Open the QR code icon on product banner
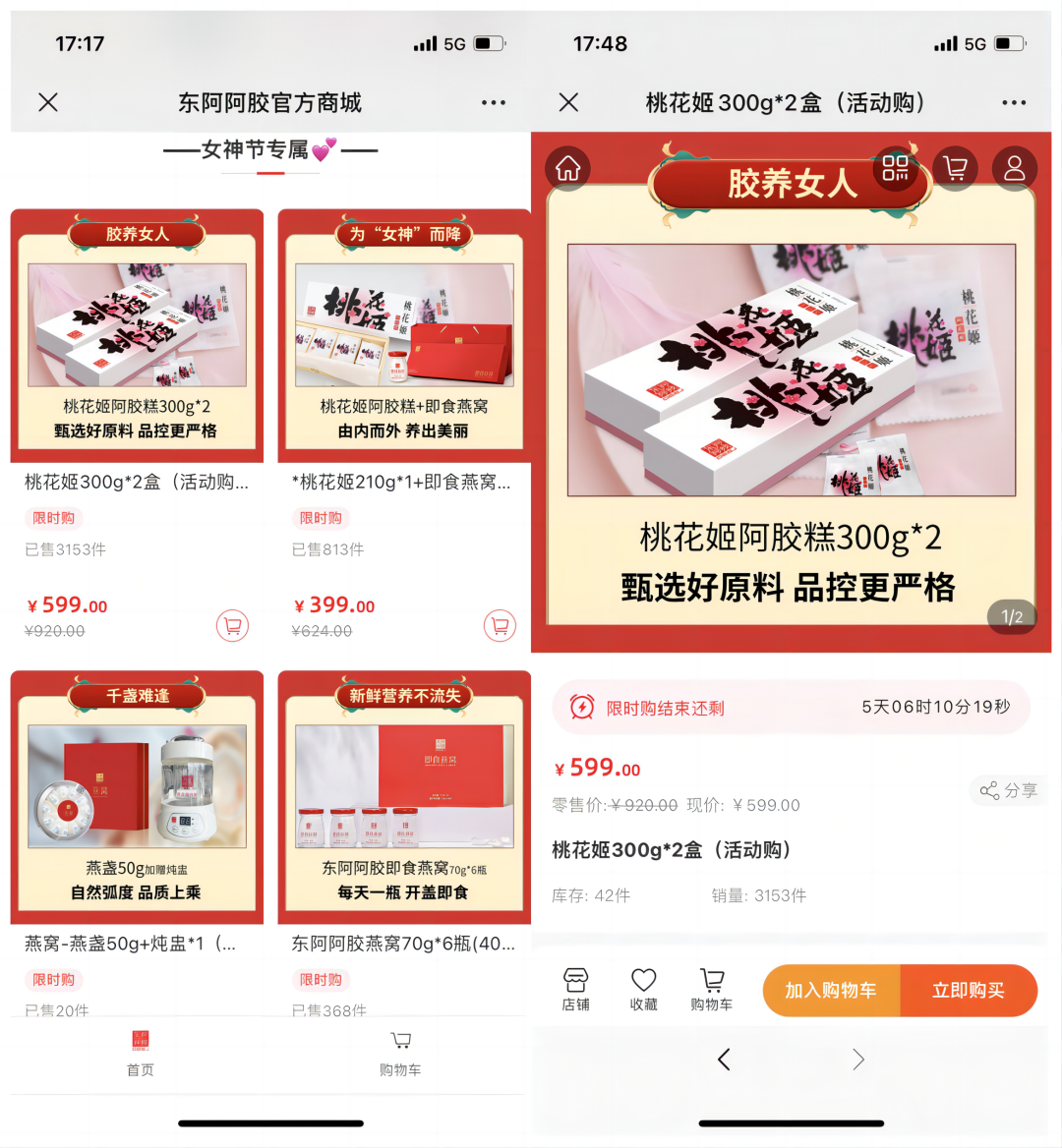Viewport: 1062px width, 1148px height. (895, 168)
